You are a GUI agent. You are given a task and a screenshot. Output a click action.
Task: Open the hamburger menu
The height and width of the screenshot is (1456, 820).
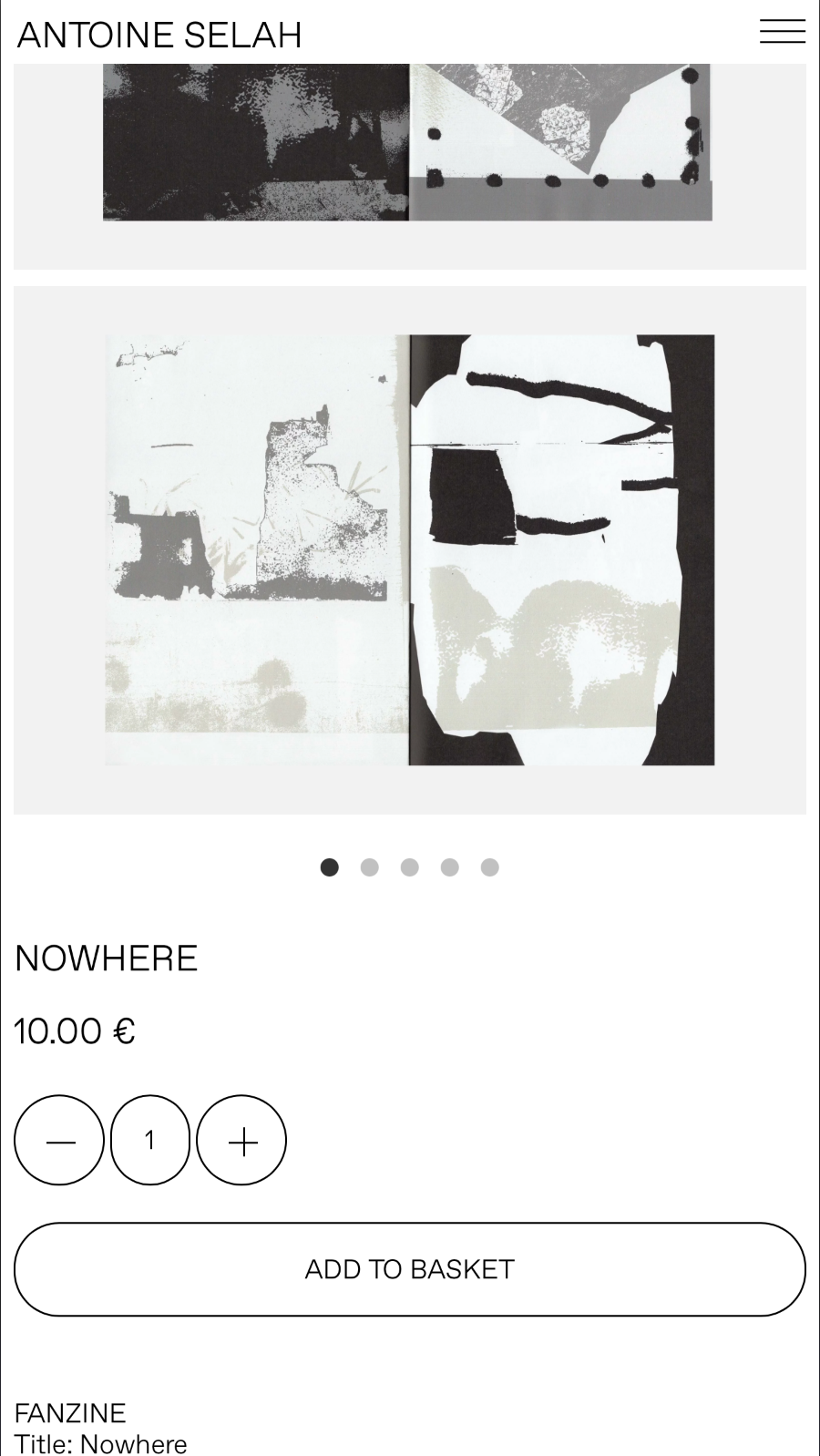[x=782, y=32]
